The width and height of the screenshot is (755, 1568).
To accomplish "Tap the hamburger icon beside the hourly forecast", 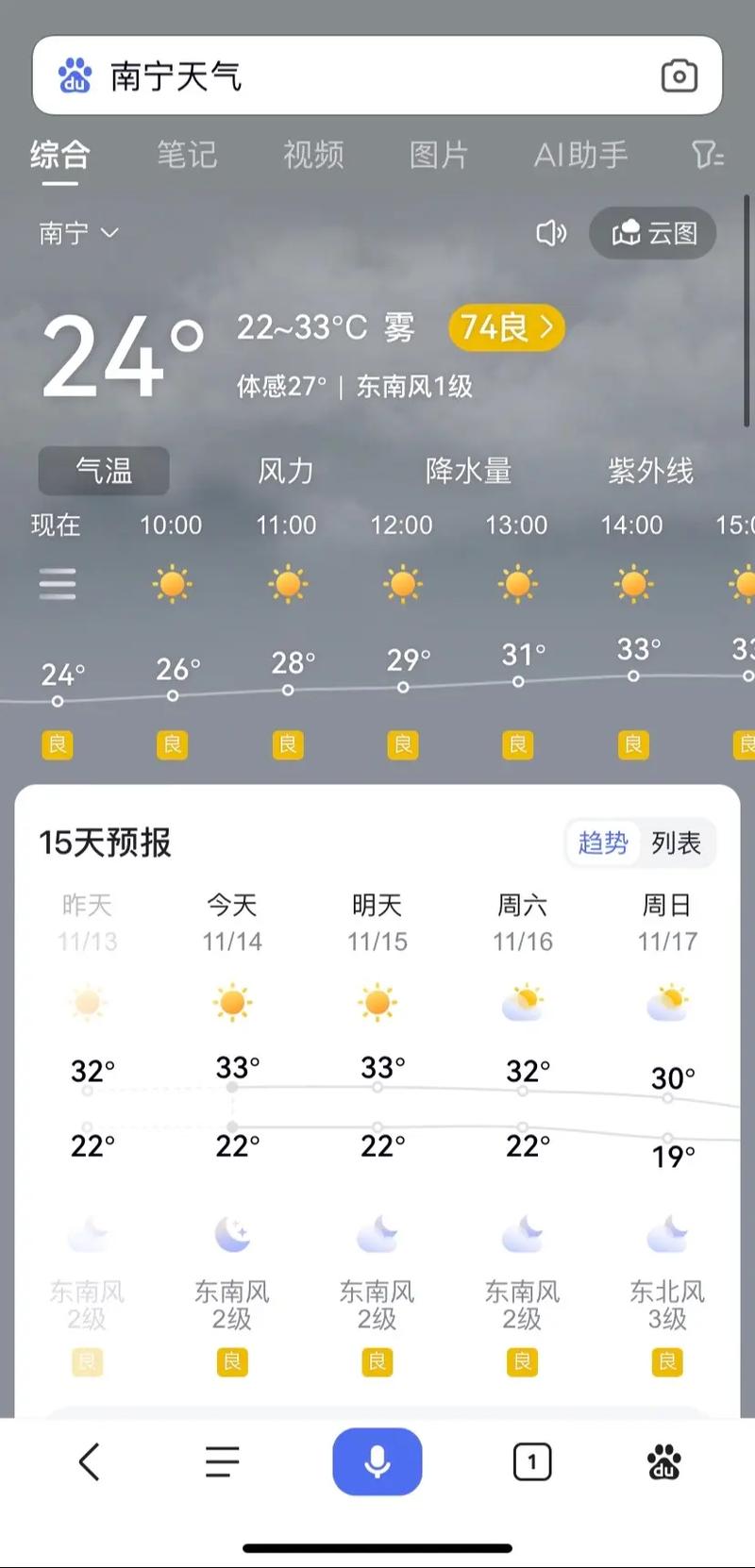I will pos(57,583).
